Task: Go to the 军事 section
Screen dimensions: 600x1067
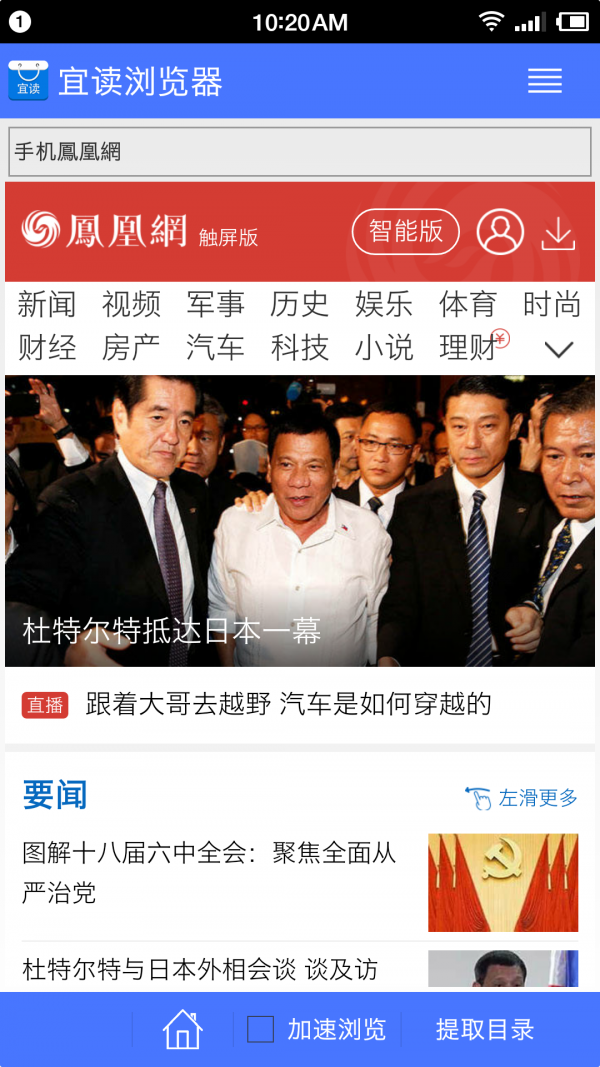Action: click(215, 304)
